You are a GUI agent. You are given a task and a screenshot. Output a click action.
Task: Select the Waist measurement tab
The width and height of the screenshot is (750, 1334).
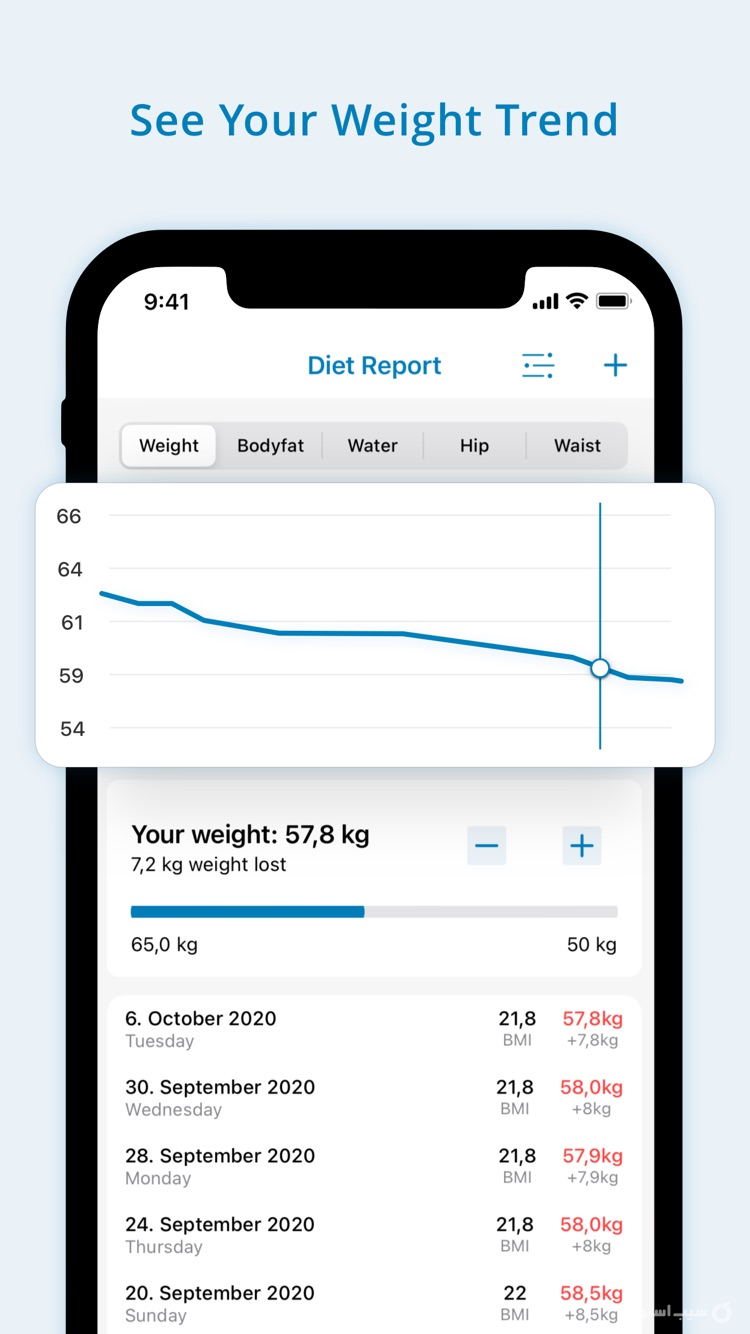coord(577,445)
